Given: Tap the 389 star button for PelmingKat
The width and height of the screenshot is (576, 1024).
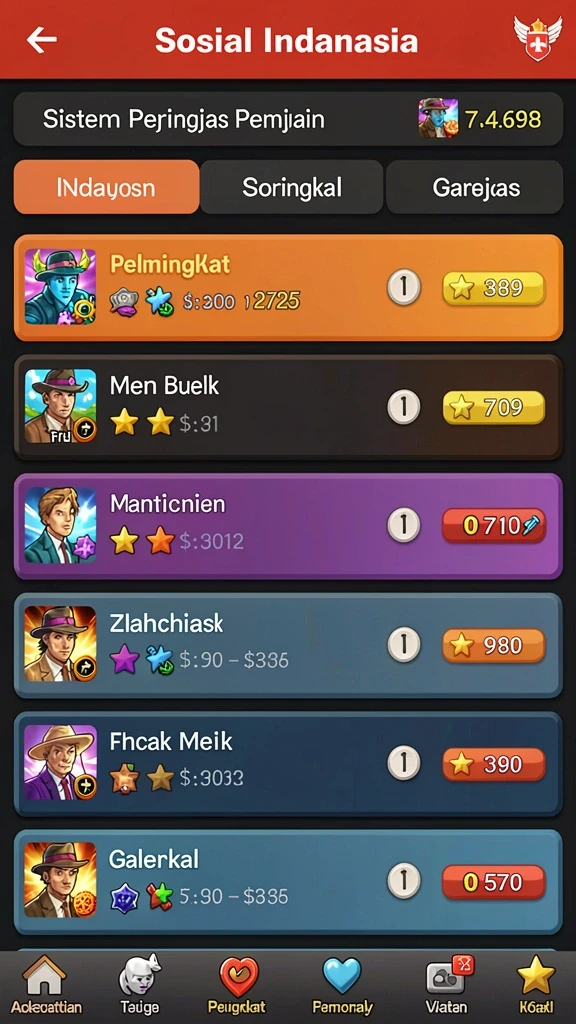Looking at the screenshot, I should (494, 288).
